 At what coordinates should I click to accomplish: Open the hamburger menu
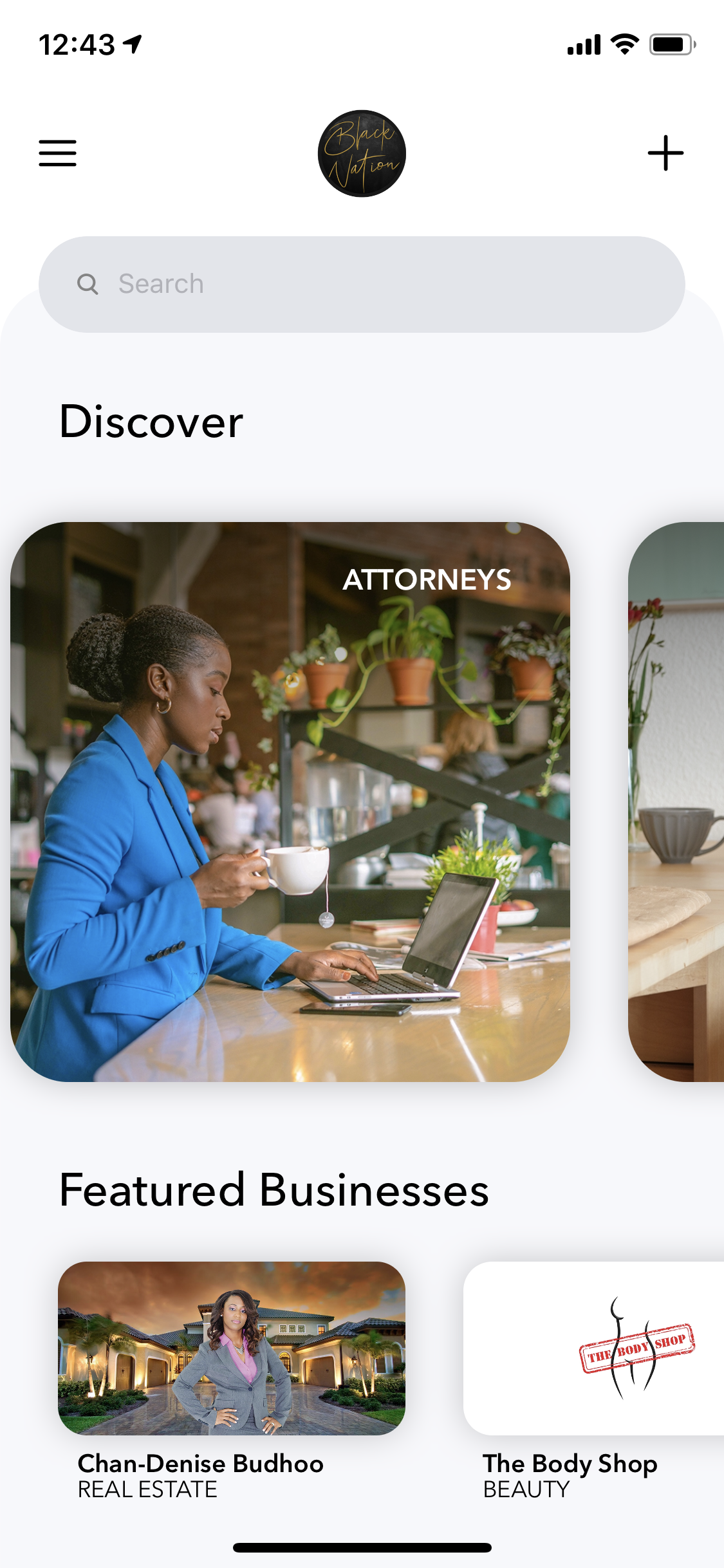57,153
